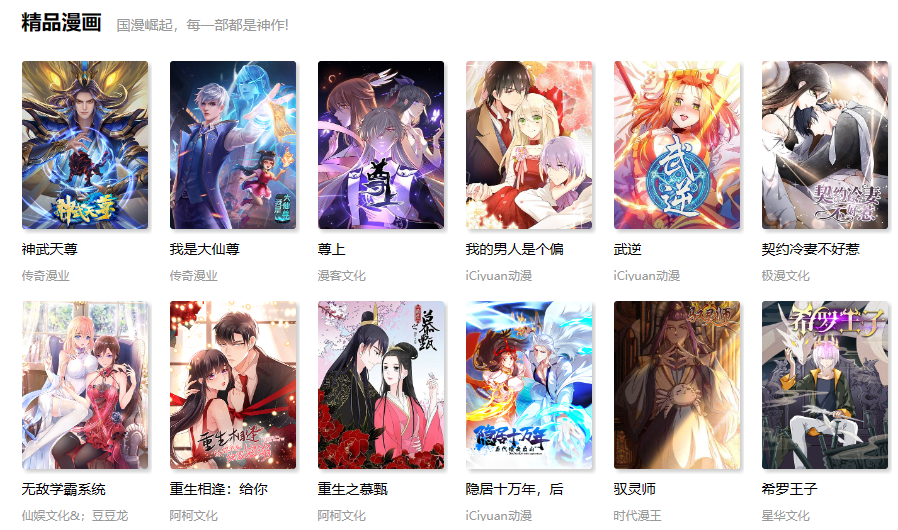Tap the 契约冷妻不好惹 cover
This screenshot has width=898, height=530.
point(825,145)
